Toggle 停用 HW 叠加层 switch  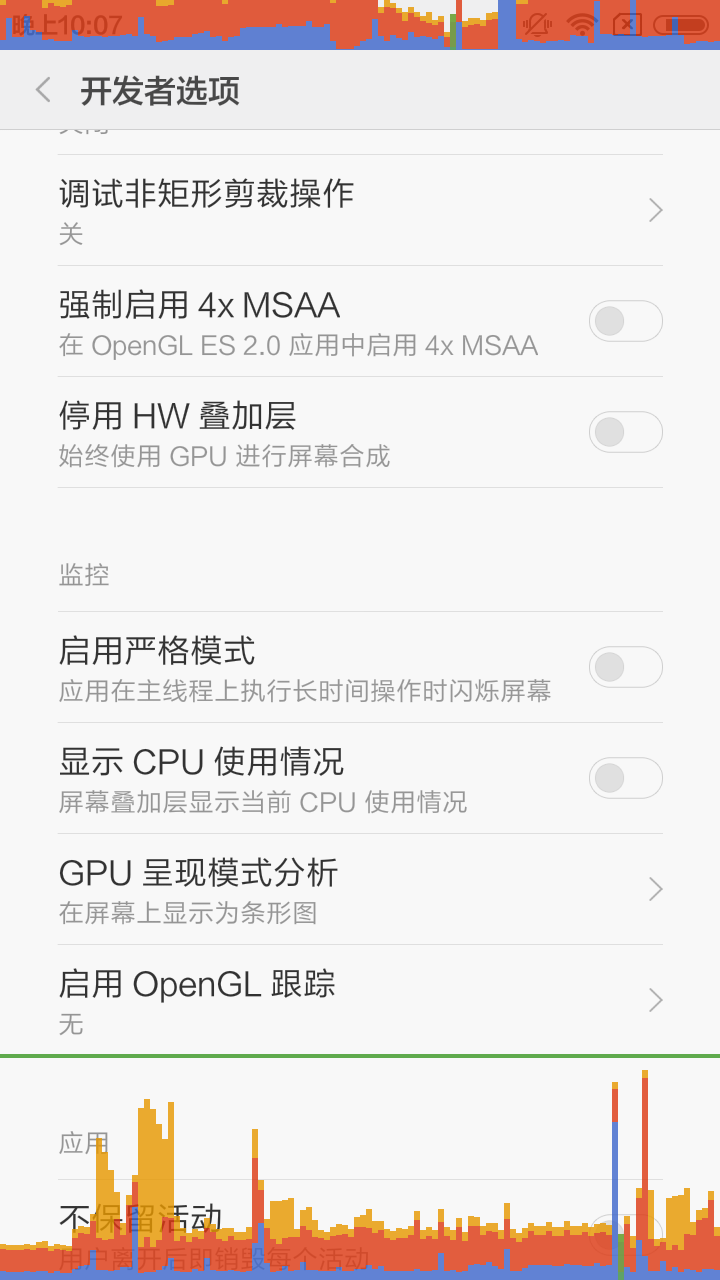tap(625, 432)
